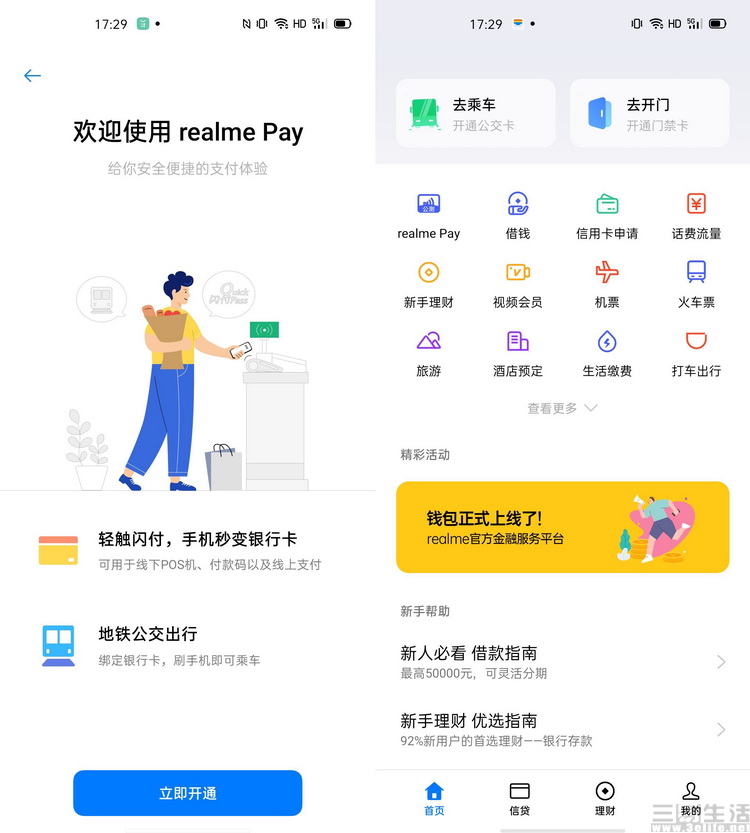The height and width of the screenshot is (833, 750).
Task: Open 机票 flight tickets
Action: tap(607, 284)
